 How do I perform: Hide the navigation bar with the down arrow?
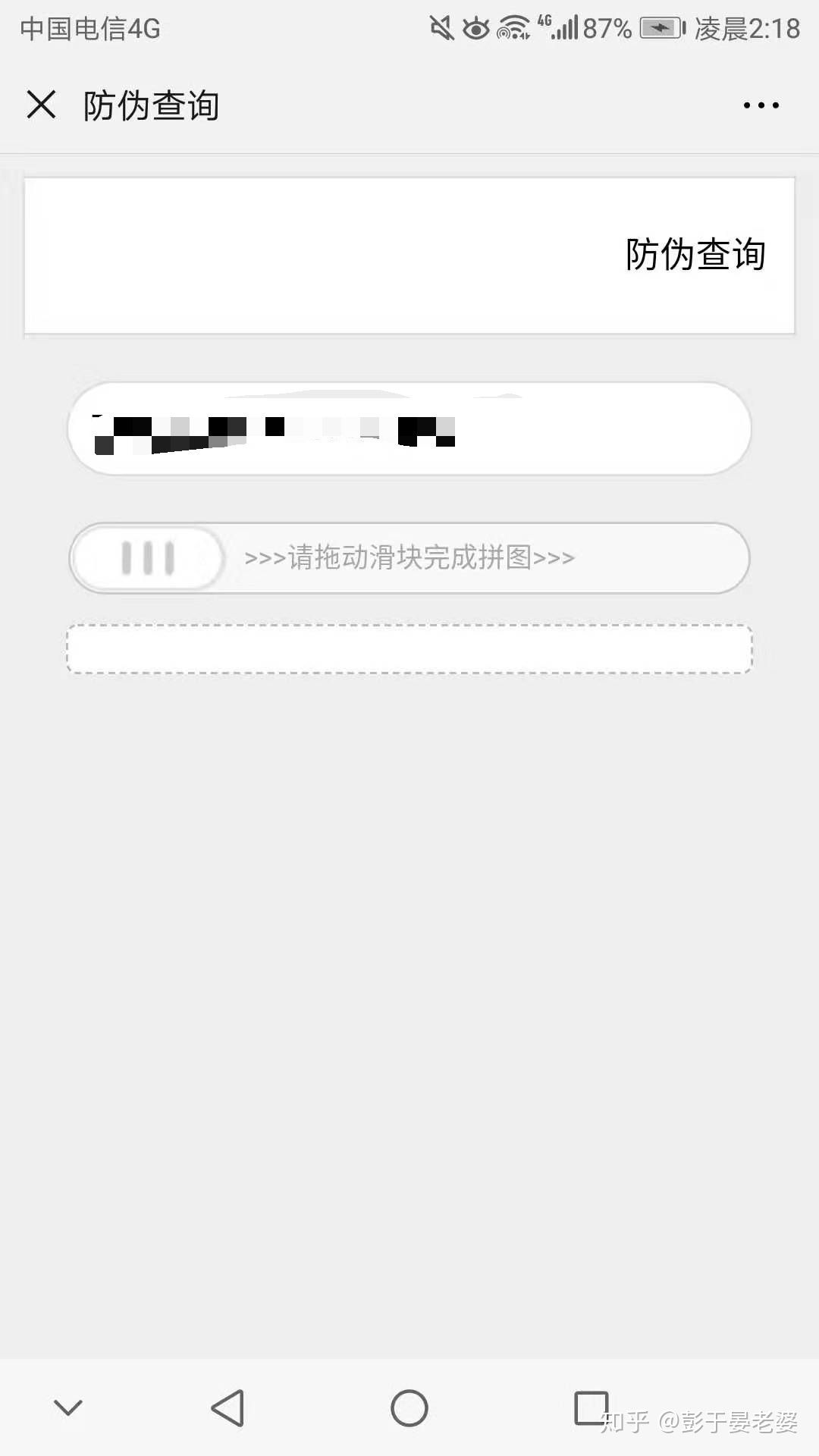click(68, 1408)
